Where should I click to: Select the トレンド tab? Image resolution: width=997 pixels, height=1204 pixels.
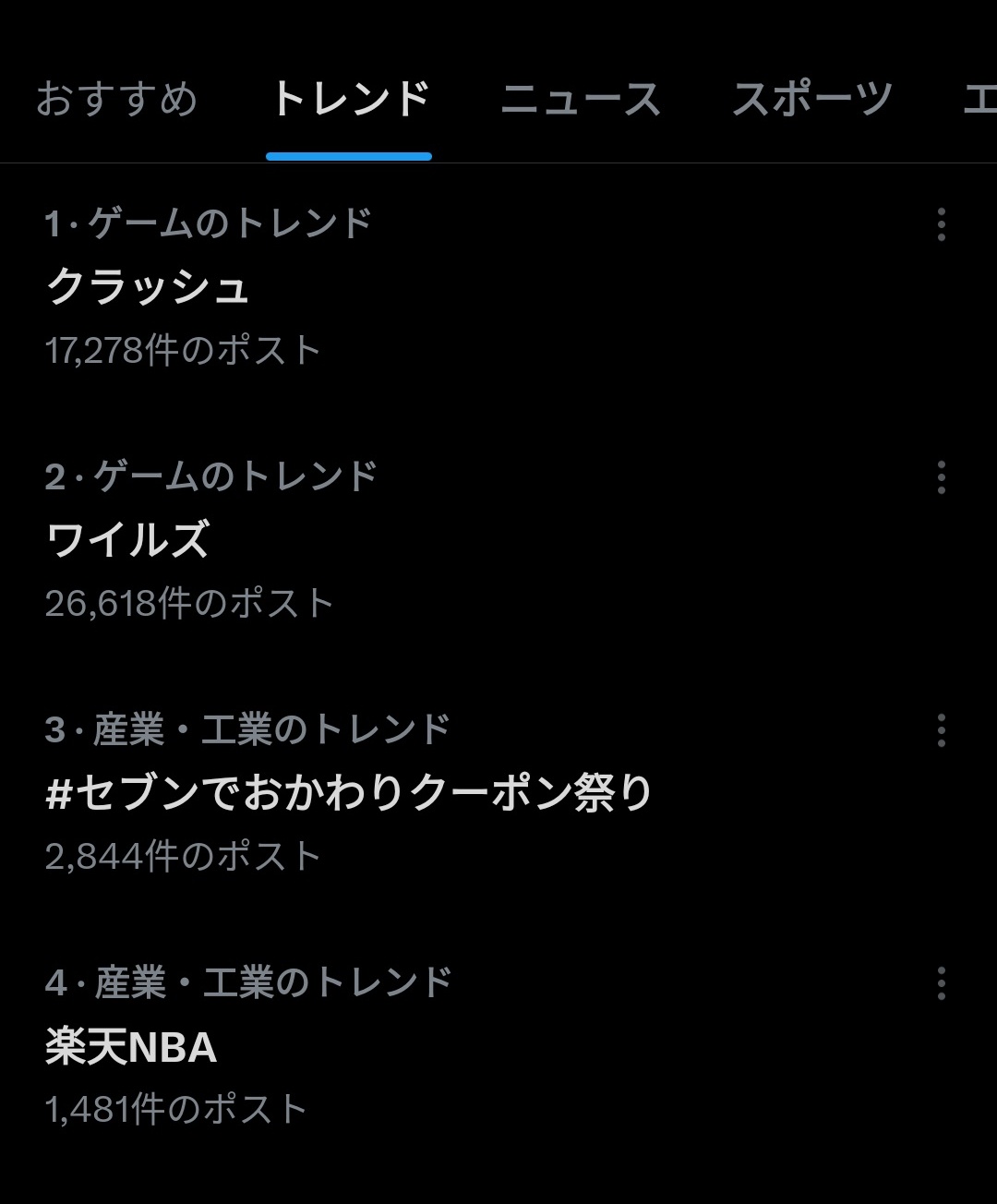tap(349, 100)
